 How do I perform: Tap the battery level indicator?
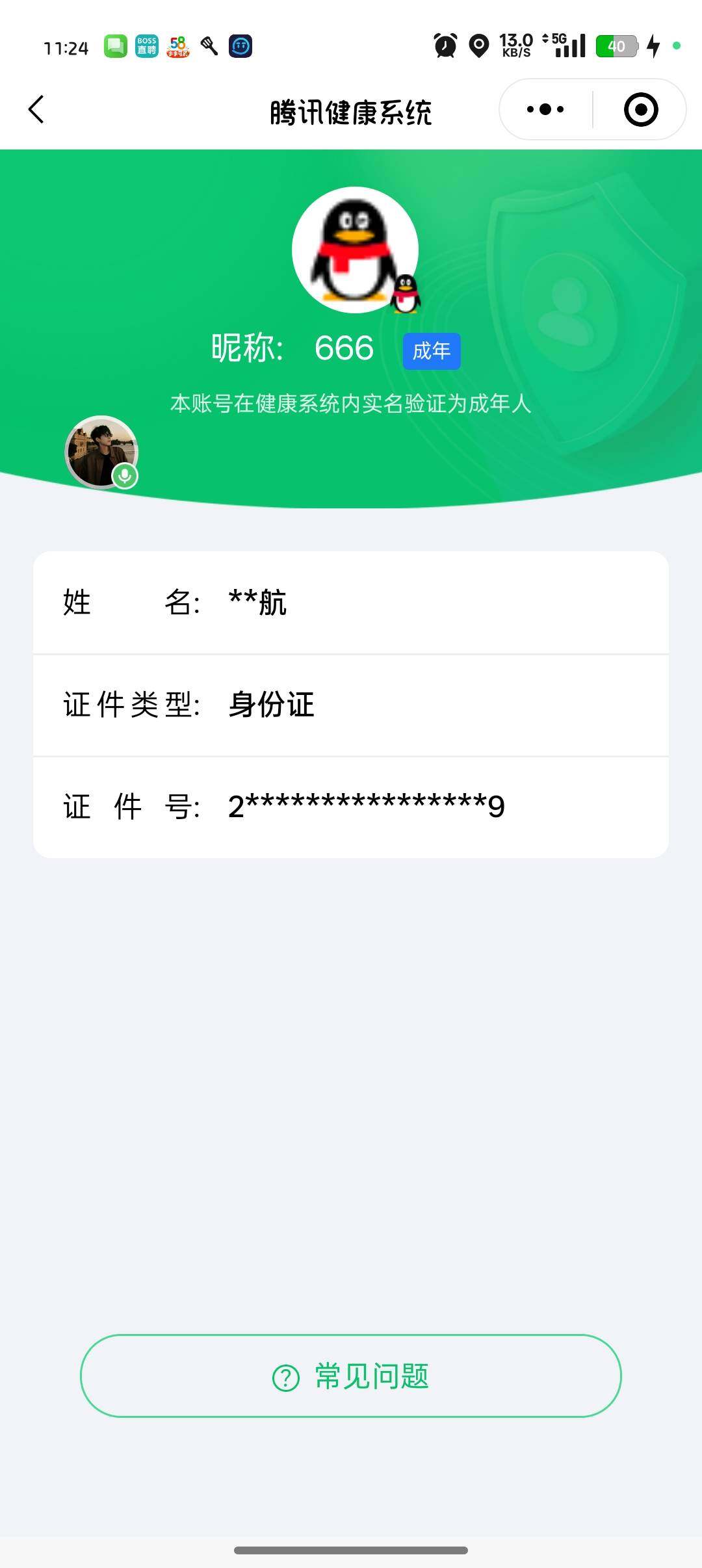click(616, 46)
